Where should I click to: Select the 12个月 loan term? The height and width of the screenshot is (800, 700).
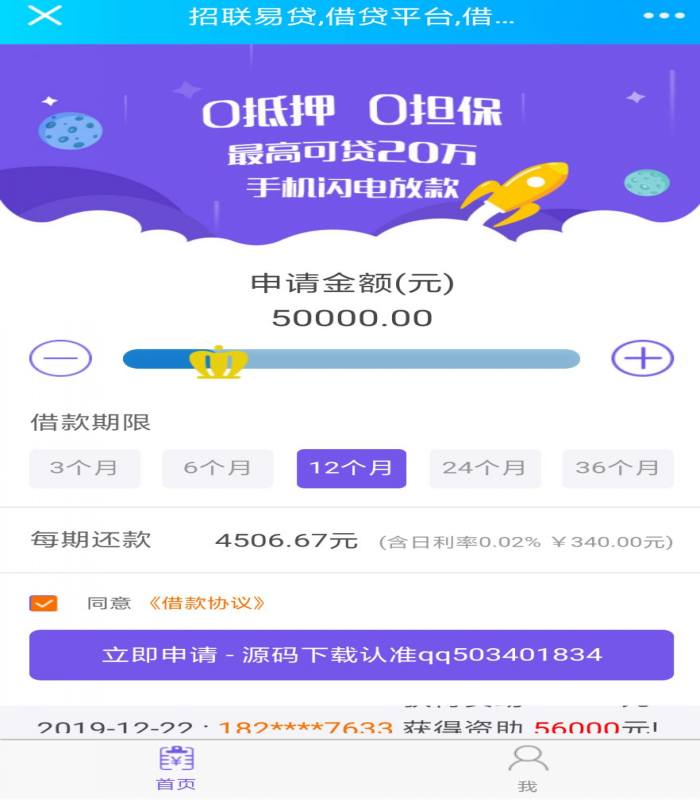(351, 468)
